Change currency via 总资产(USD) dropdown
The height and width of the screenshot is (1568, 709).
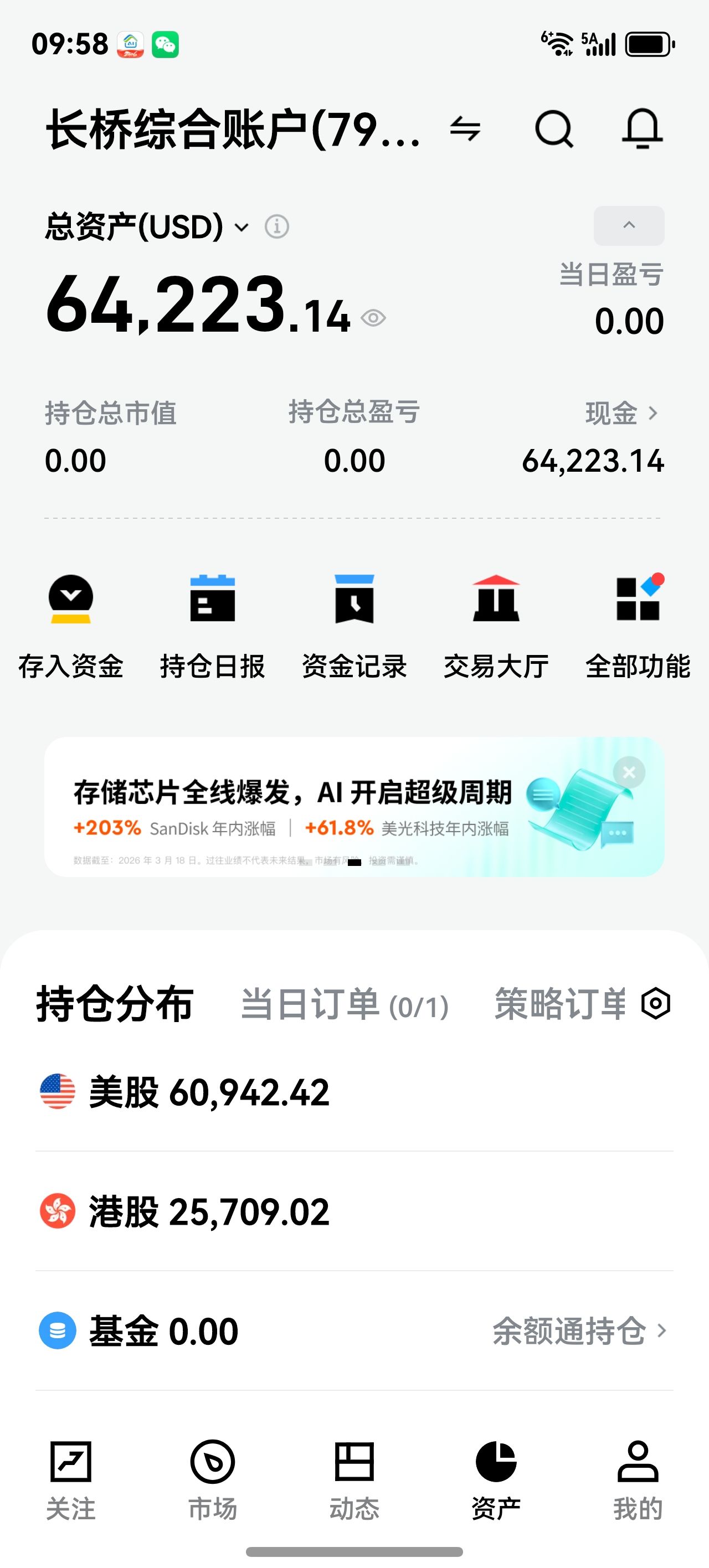pos(147,227)
